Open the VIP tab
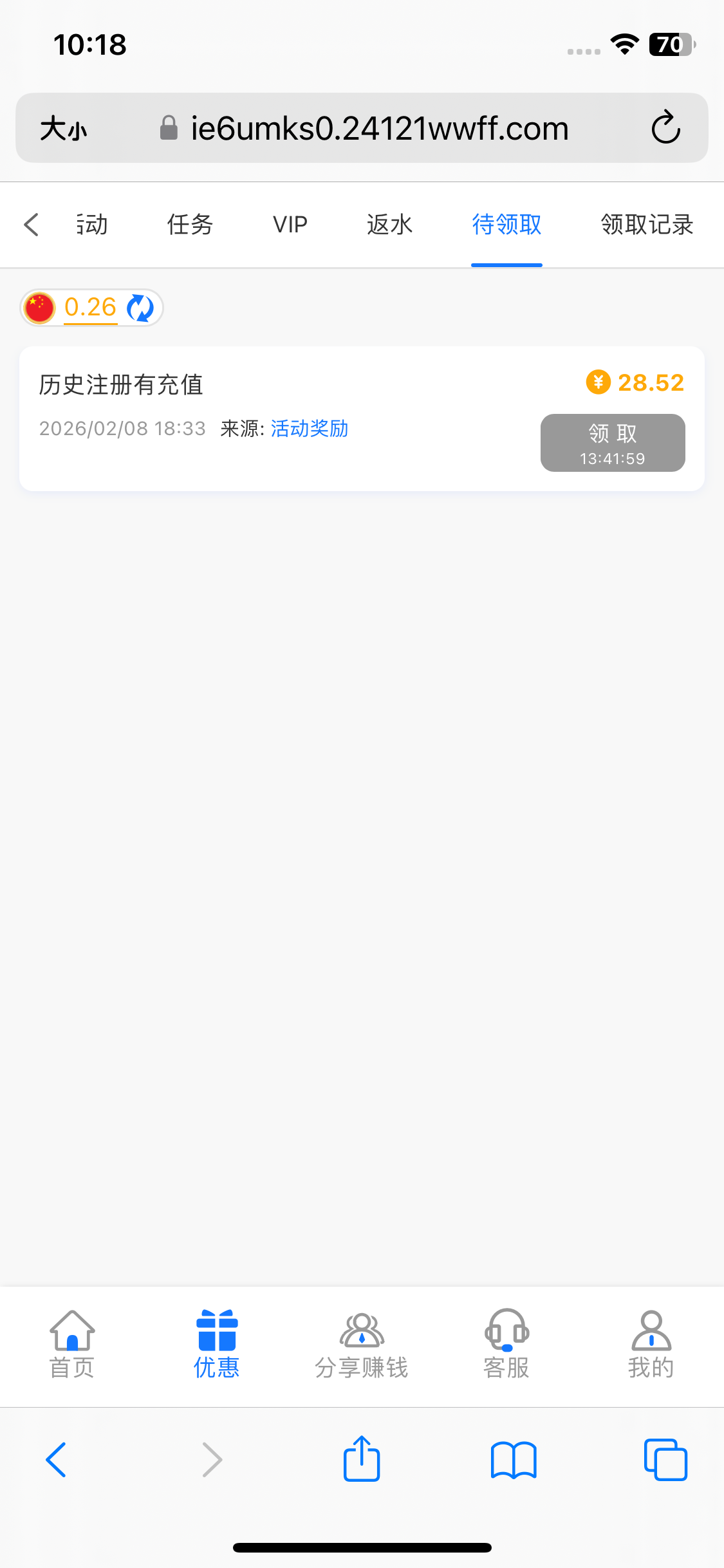The height and width of the screenshot is (1568, 724). tap(290, 225)
